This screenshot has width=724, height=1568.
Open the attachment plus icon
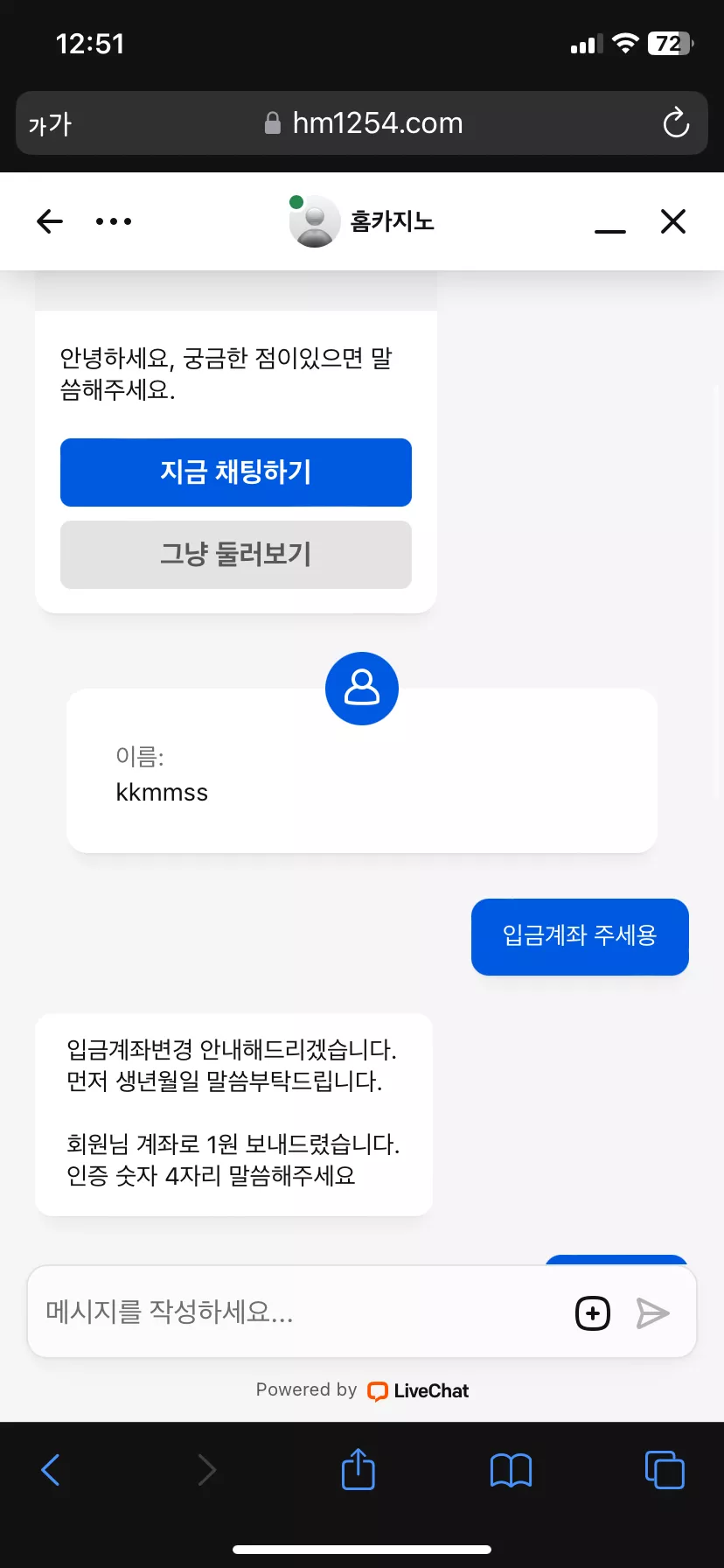(x=593, y=1313)
